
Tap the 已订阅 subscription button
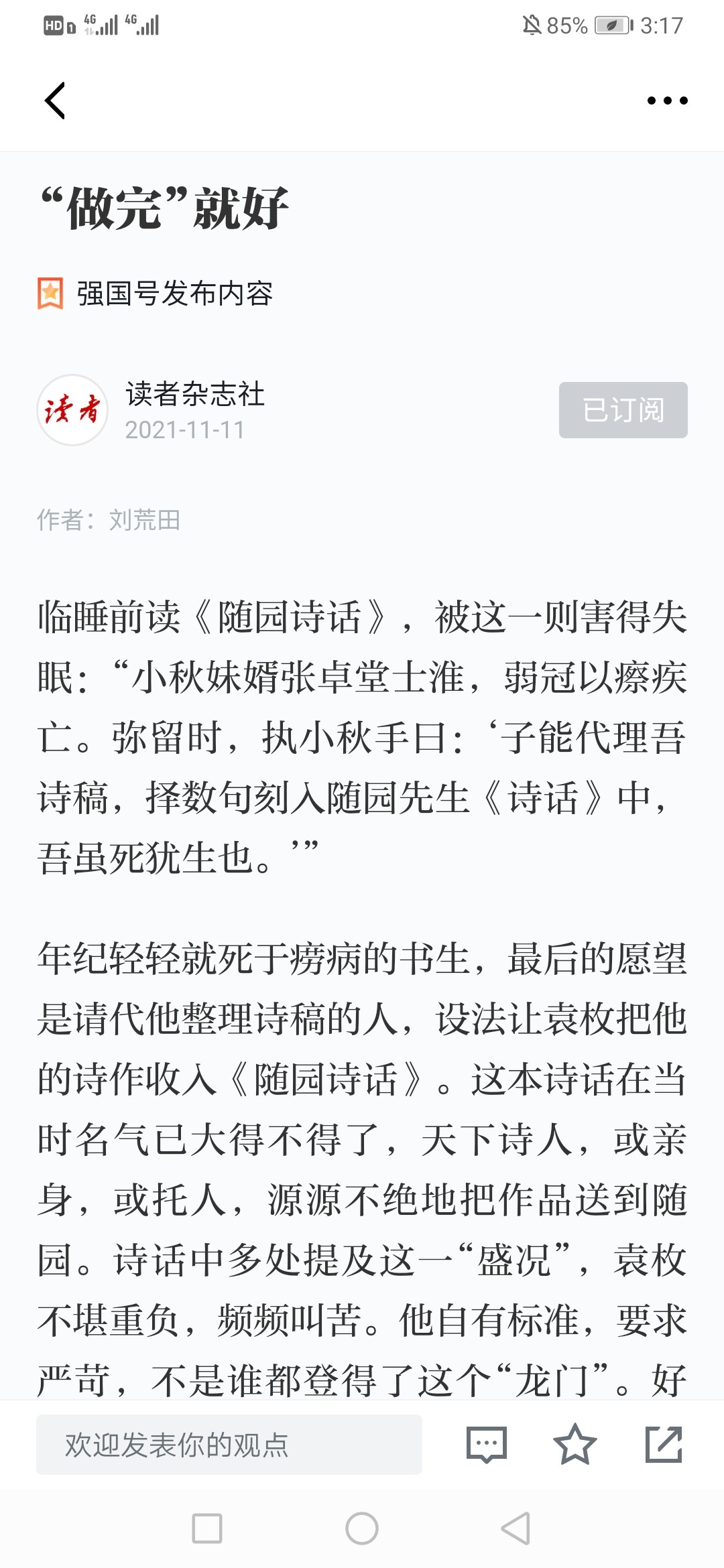point(623,410)
